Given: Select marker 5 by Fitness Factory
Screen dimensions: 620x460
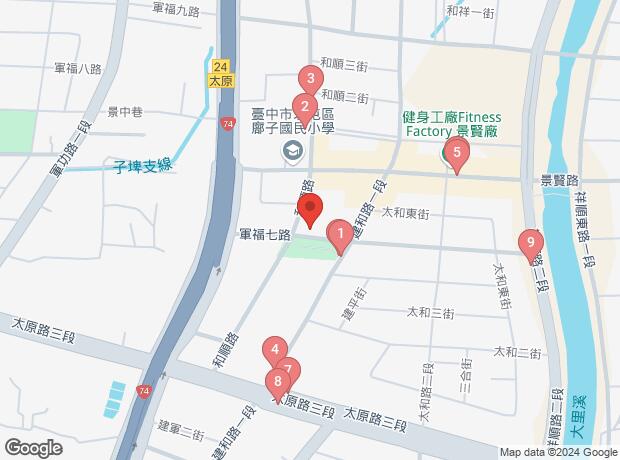Looking at the screenshot, I should click(456, 154).
